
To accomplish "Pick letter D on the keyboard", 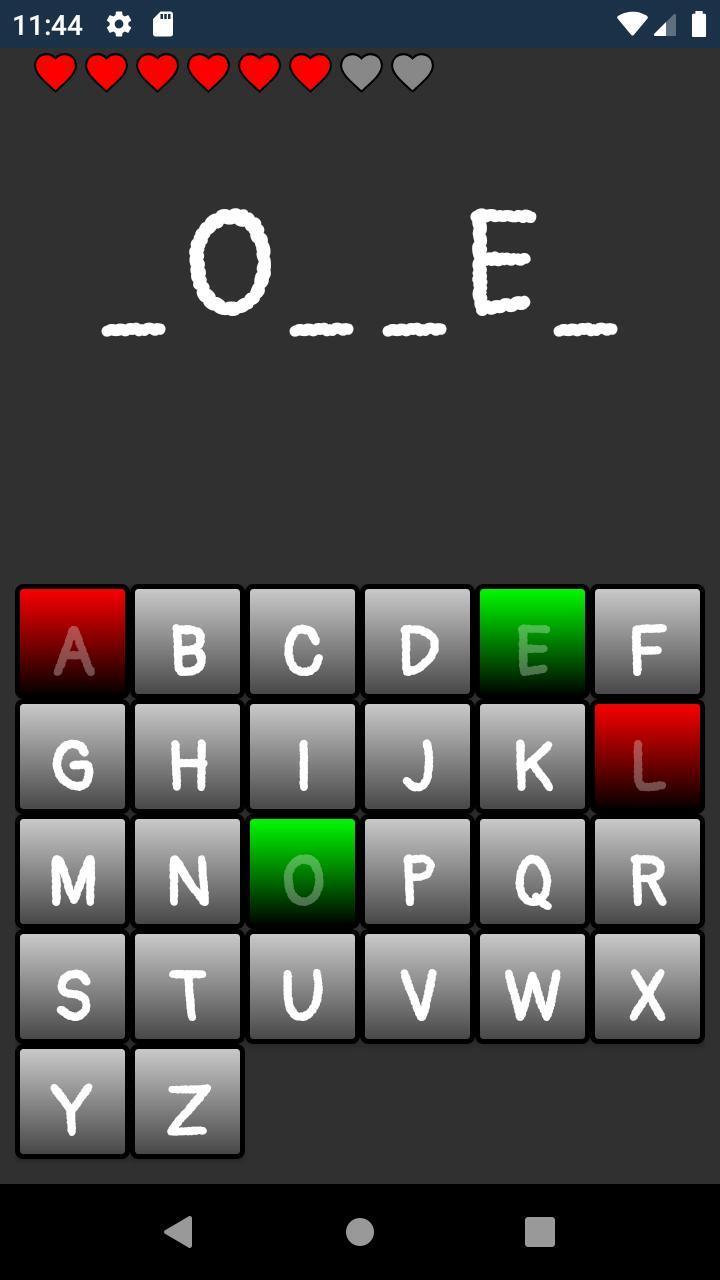I will coord(418,641).
